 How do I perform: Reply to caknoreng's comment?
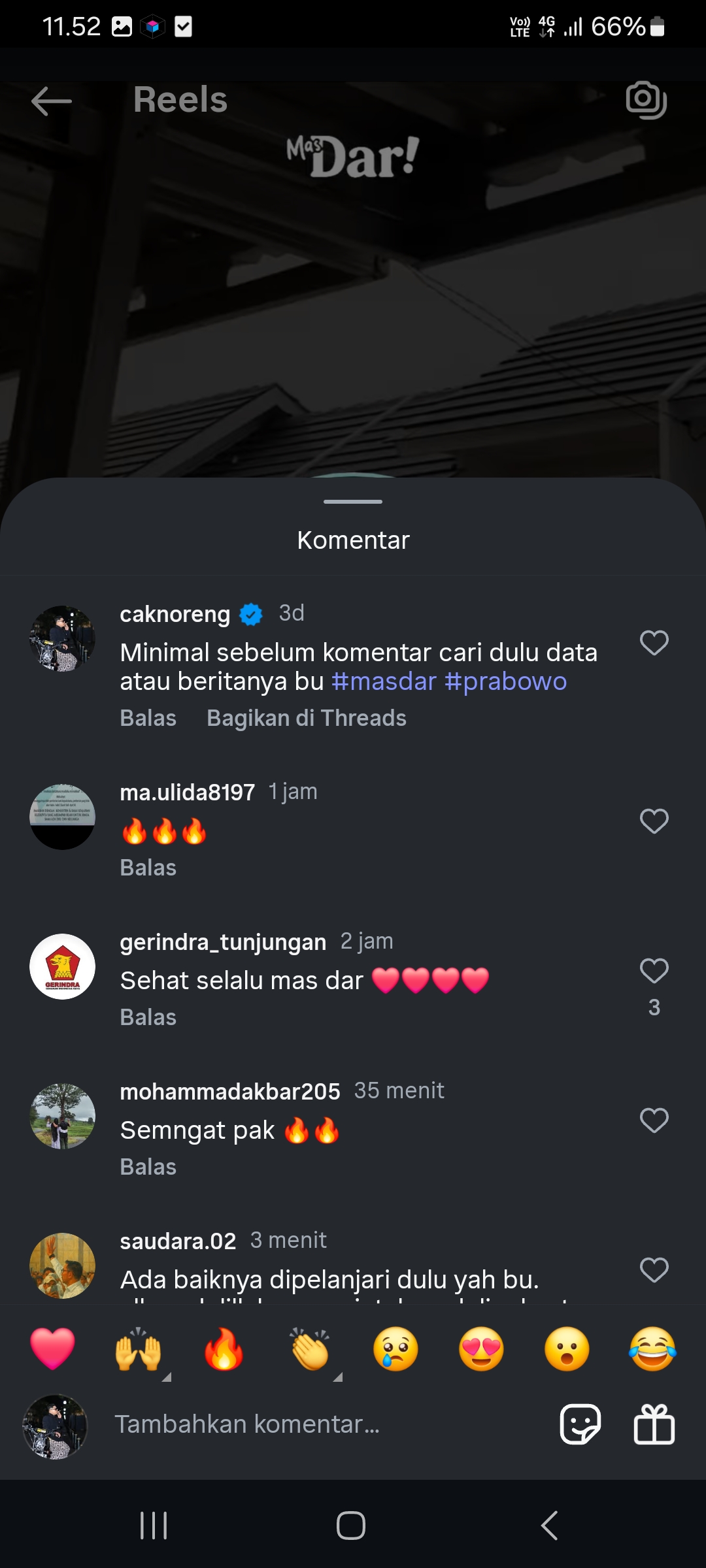coord(148,718)
